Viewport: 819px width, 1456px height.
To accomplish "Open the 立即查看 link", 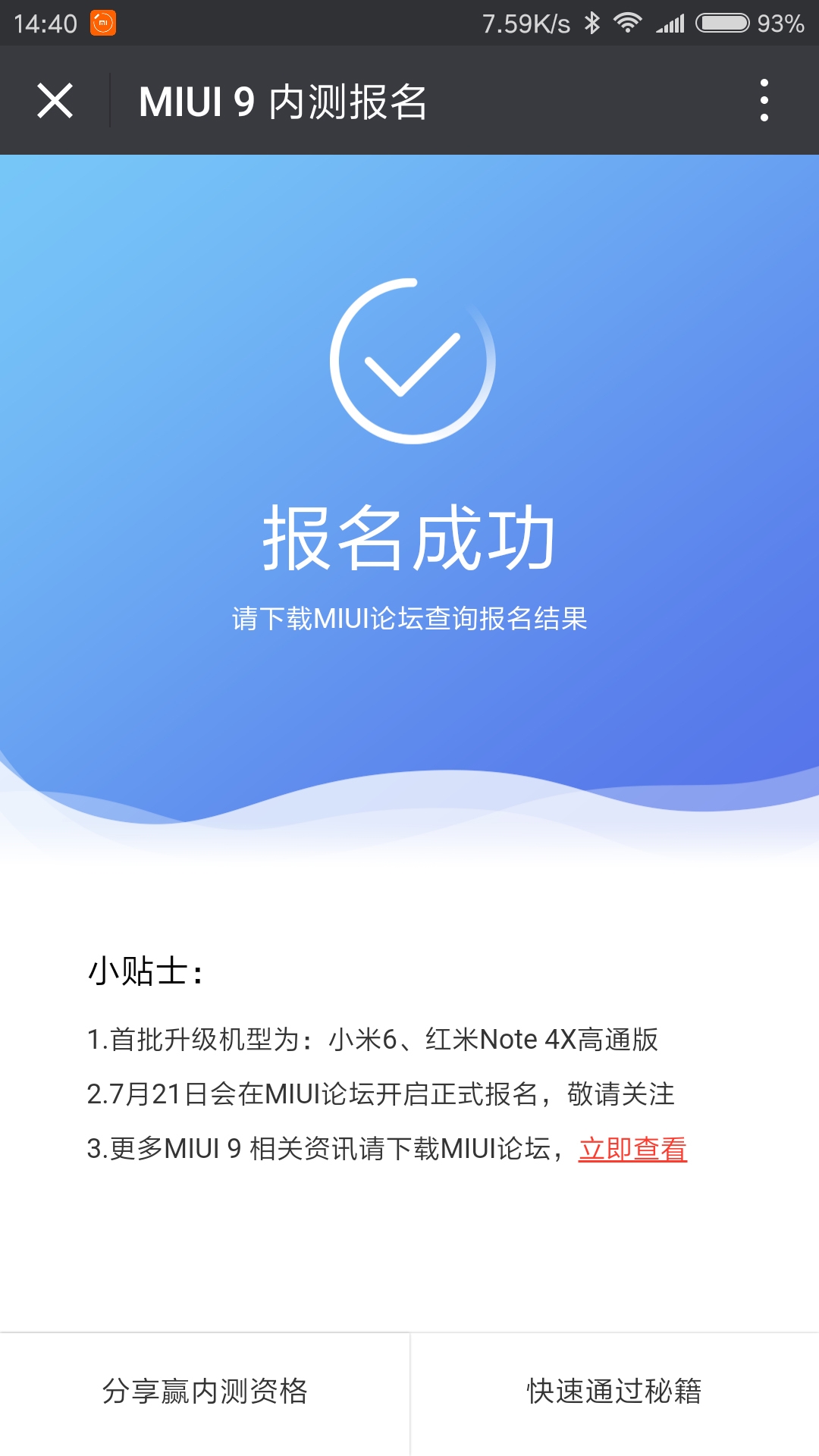I will 632,1149.
